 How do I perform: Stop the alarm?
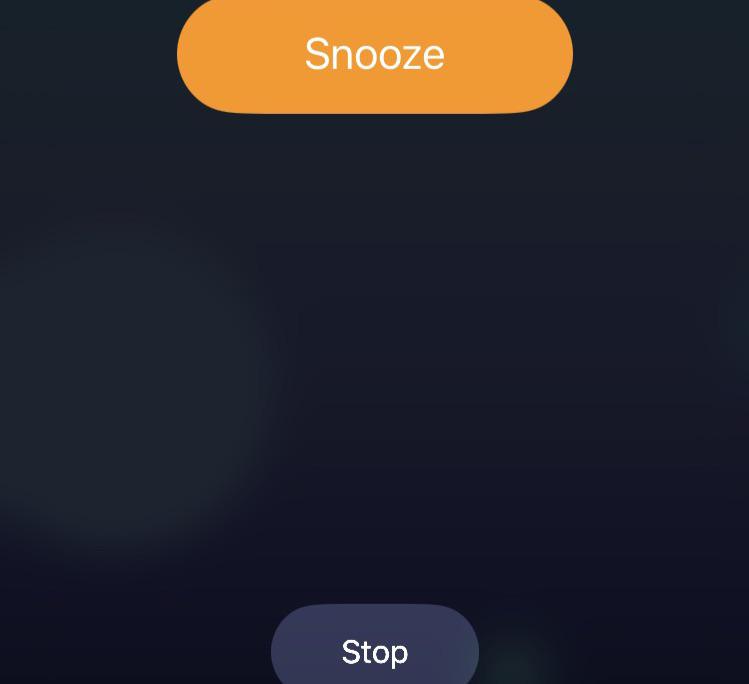[374, 650]
